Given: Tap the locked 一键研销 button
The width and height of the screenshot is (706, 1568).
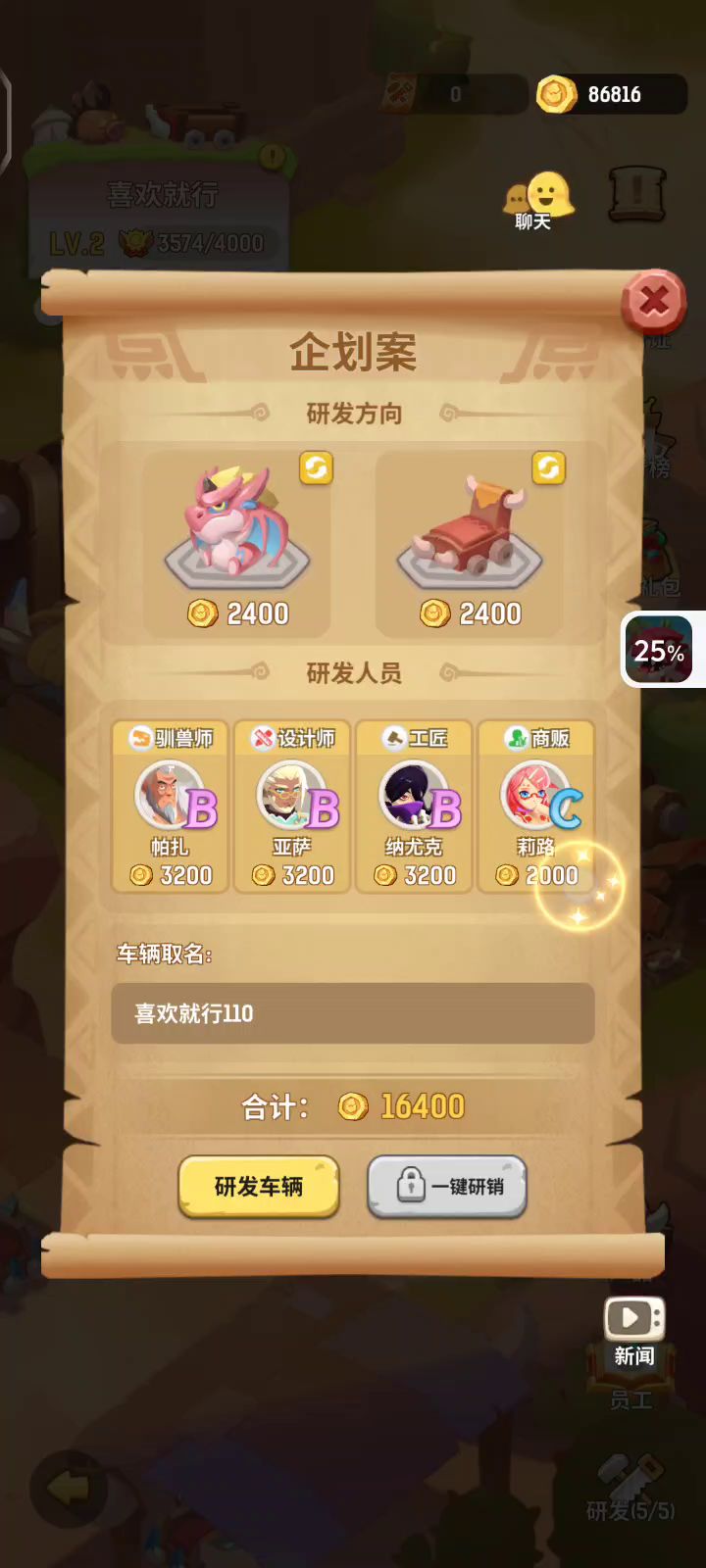Looking at the screenshot, I should (447, 1187).
